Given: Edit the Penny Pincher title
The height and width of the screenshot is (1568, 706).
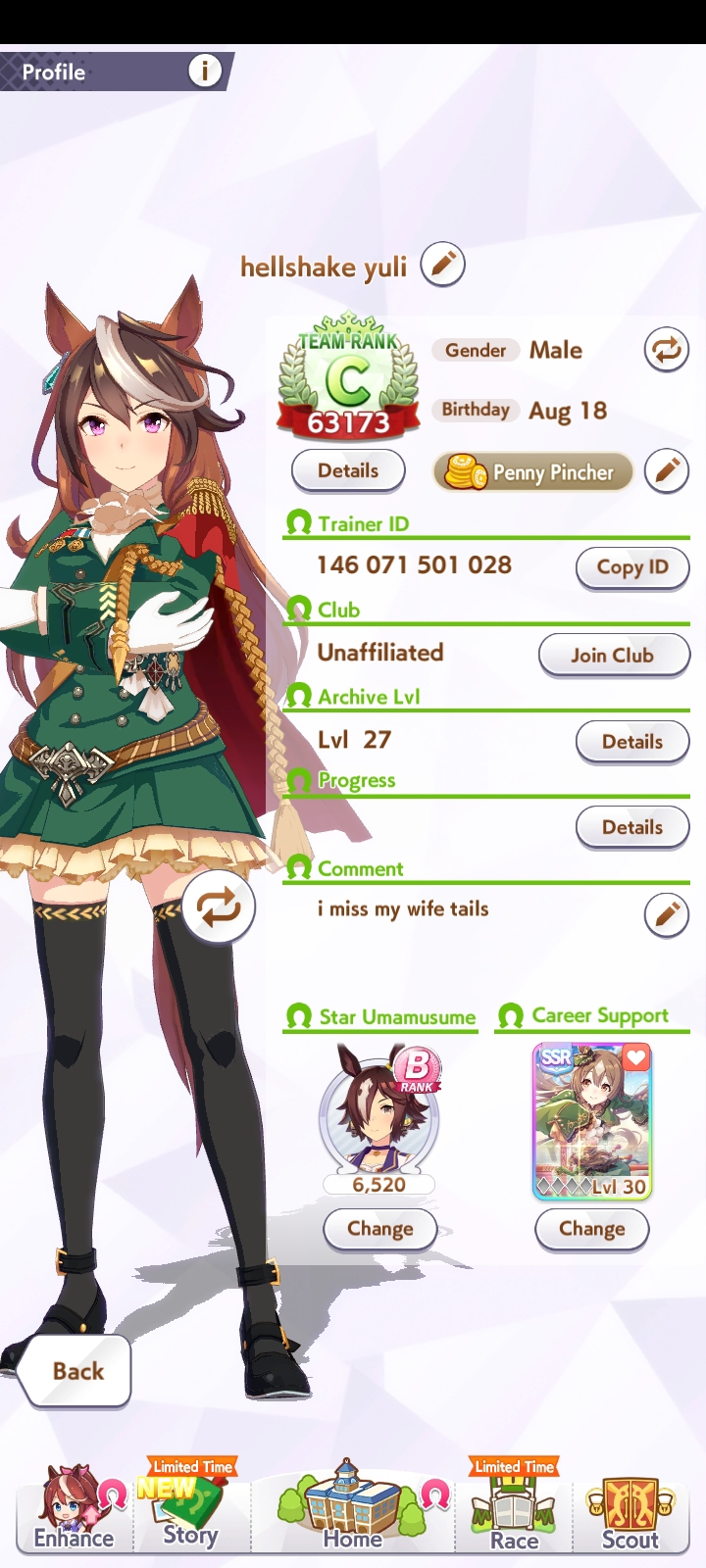Looking at the screenshot, I should [x=666, y=471].
